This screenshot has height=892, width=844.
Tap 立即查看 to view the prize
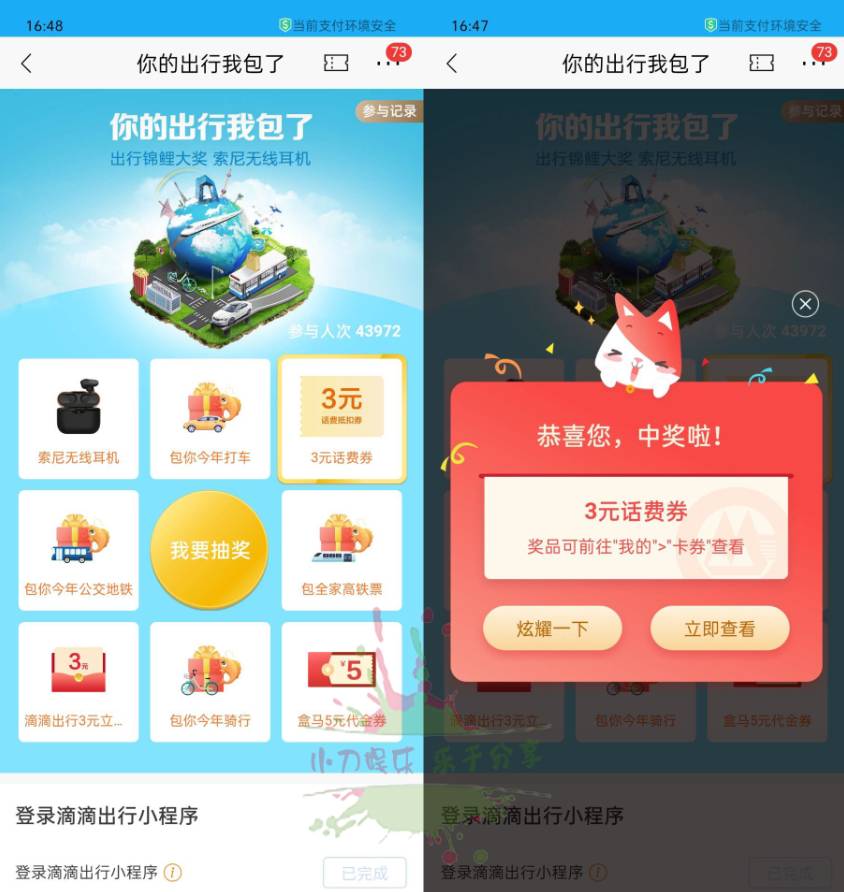click(720, 629)
